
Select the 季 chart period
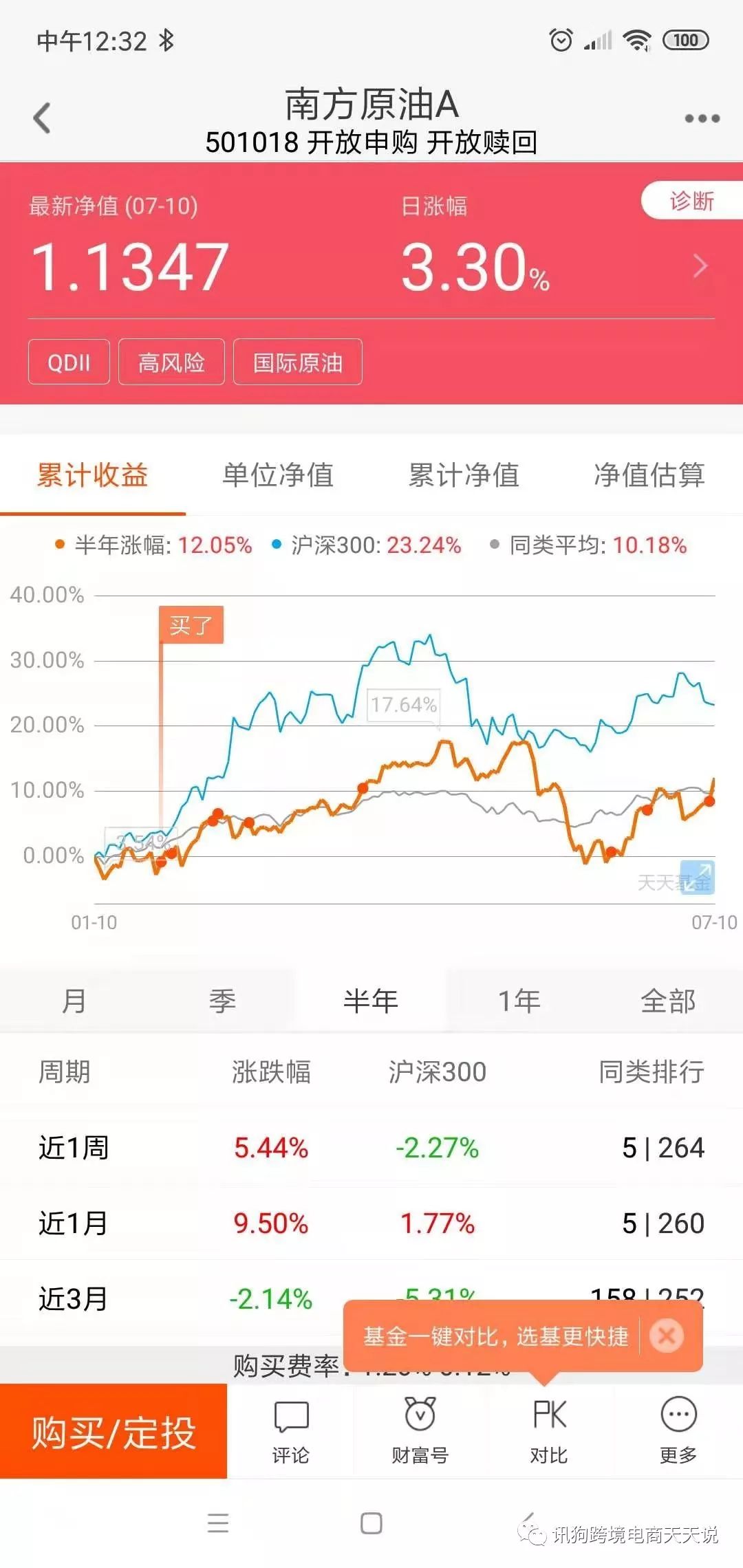point(222,1001)
